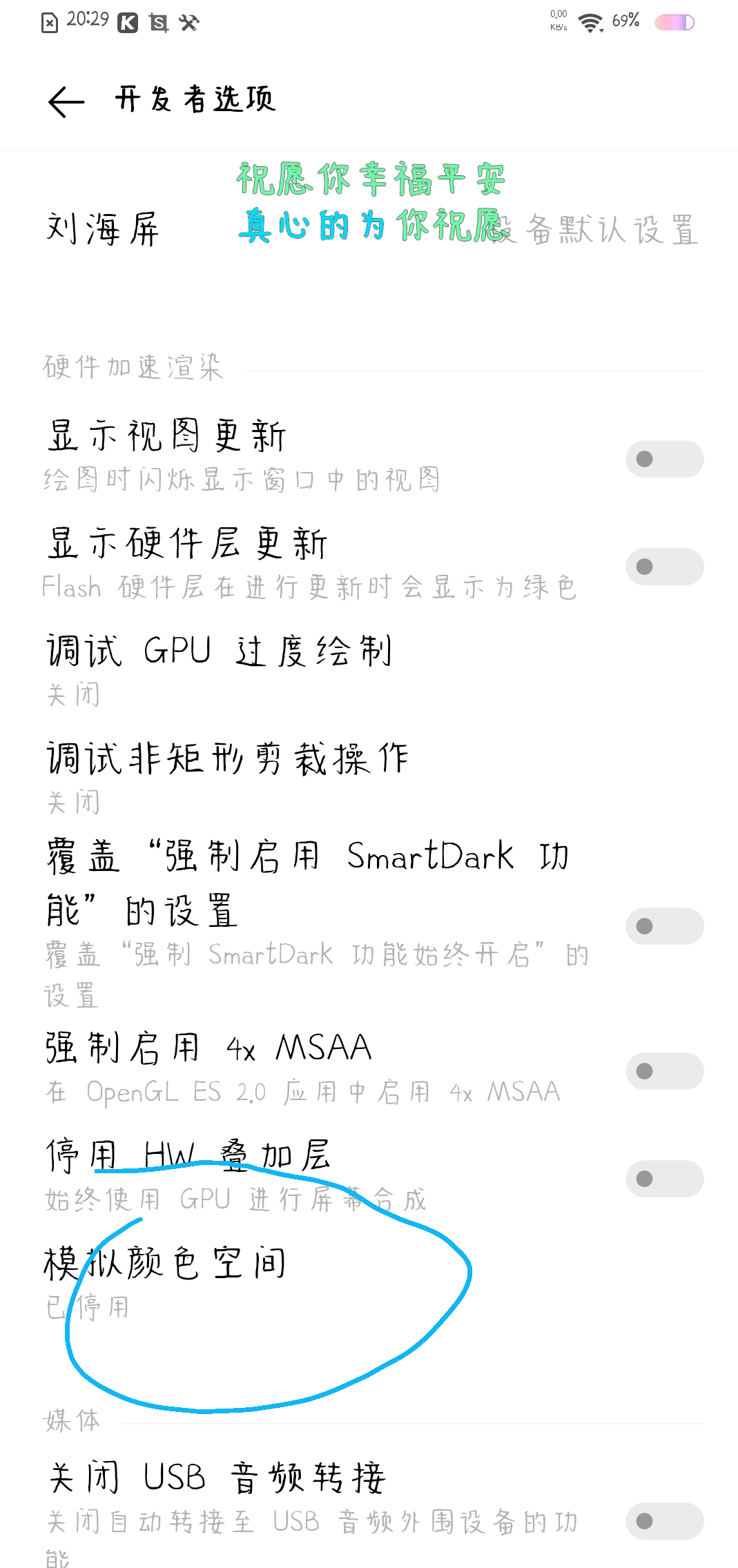738x1568 pixels.
Task: Open 调试 GPU 过度绘制 options
Action: (x=369, y=671)
